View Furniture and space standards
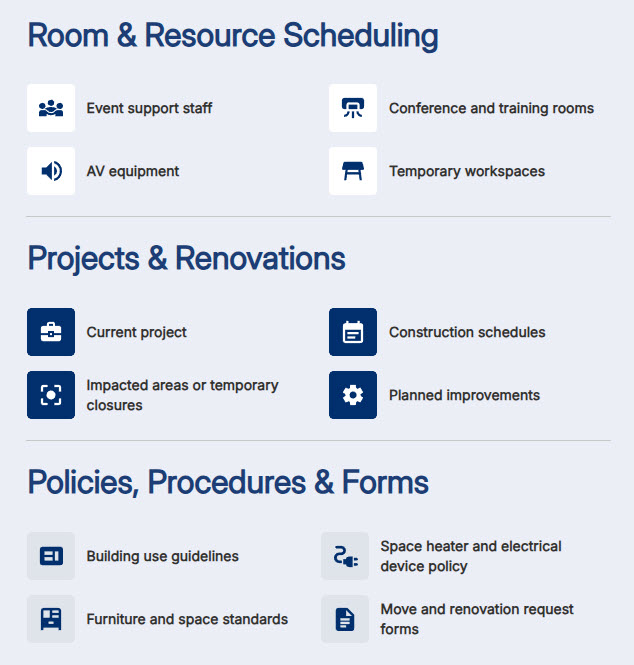Screen dimensions: 634x665 point(186,619)
